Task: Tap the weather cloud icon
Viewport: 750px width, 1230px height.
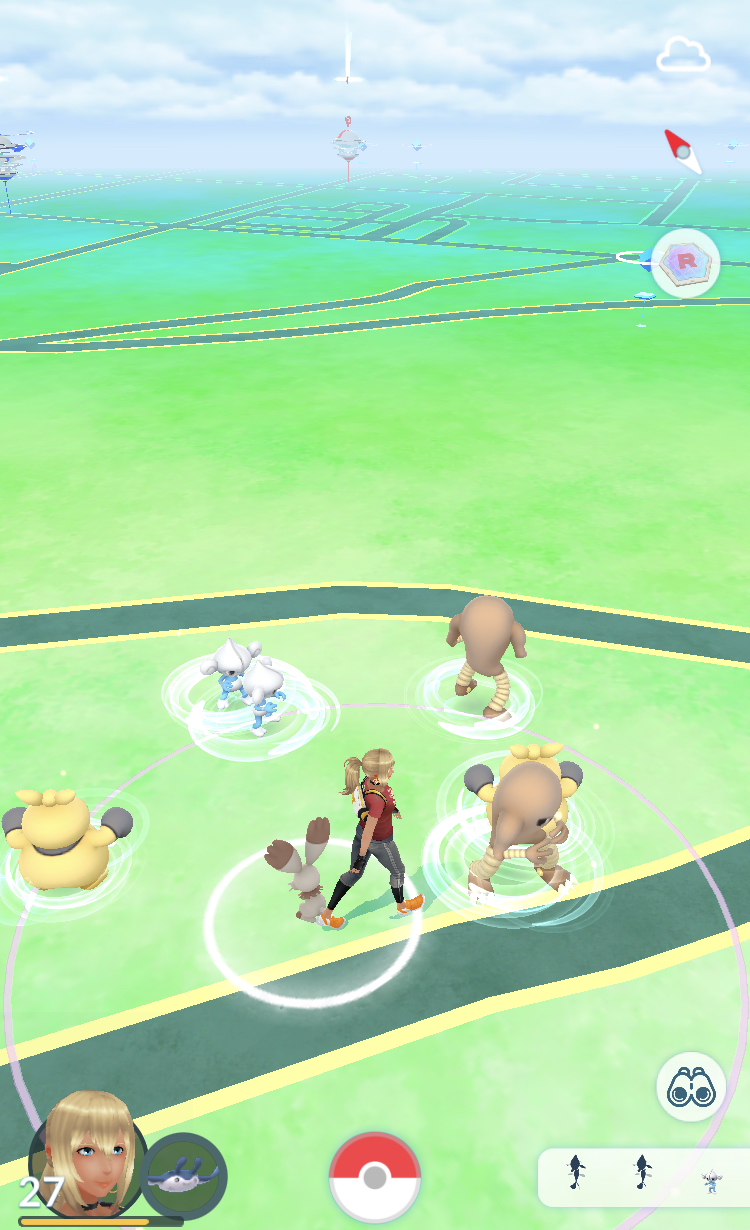Action: click(683, 55)
